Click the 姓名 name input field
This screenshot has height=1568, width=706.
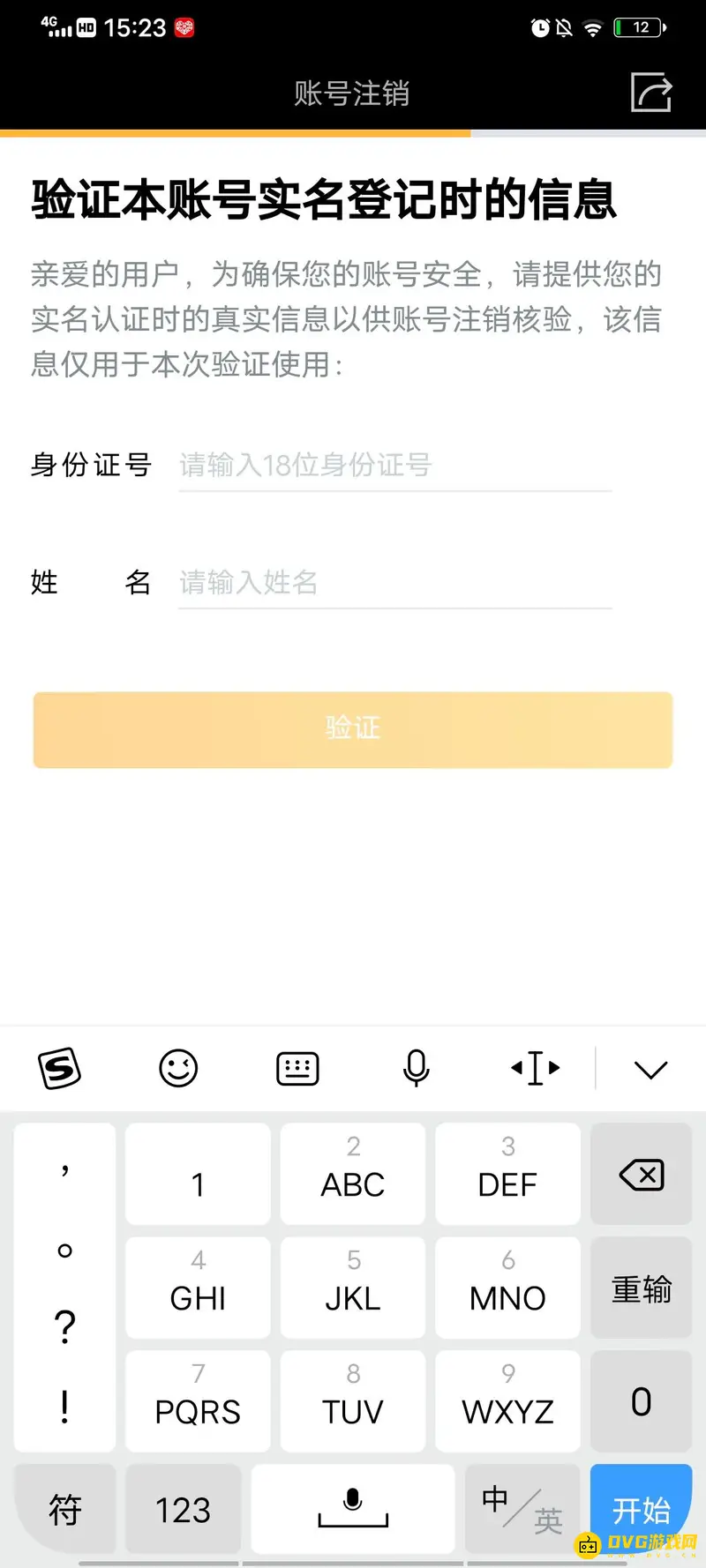393,583
